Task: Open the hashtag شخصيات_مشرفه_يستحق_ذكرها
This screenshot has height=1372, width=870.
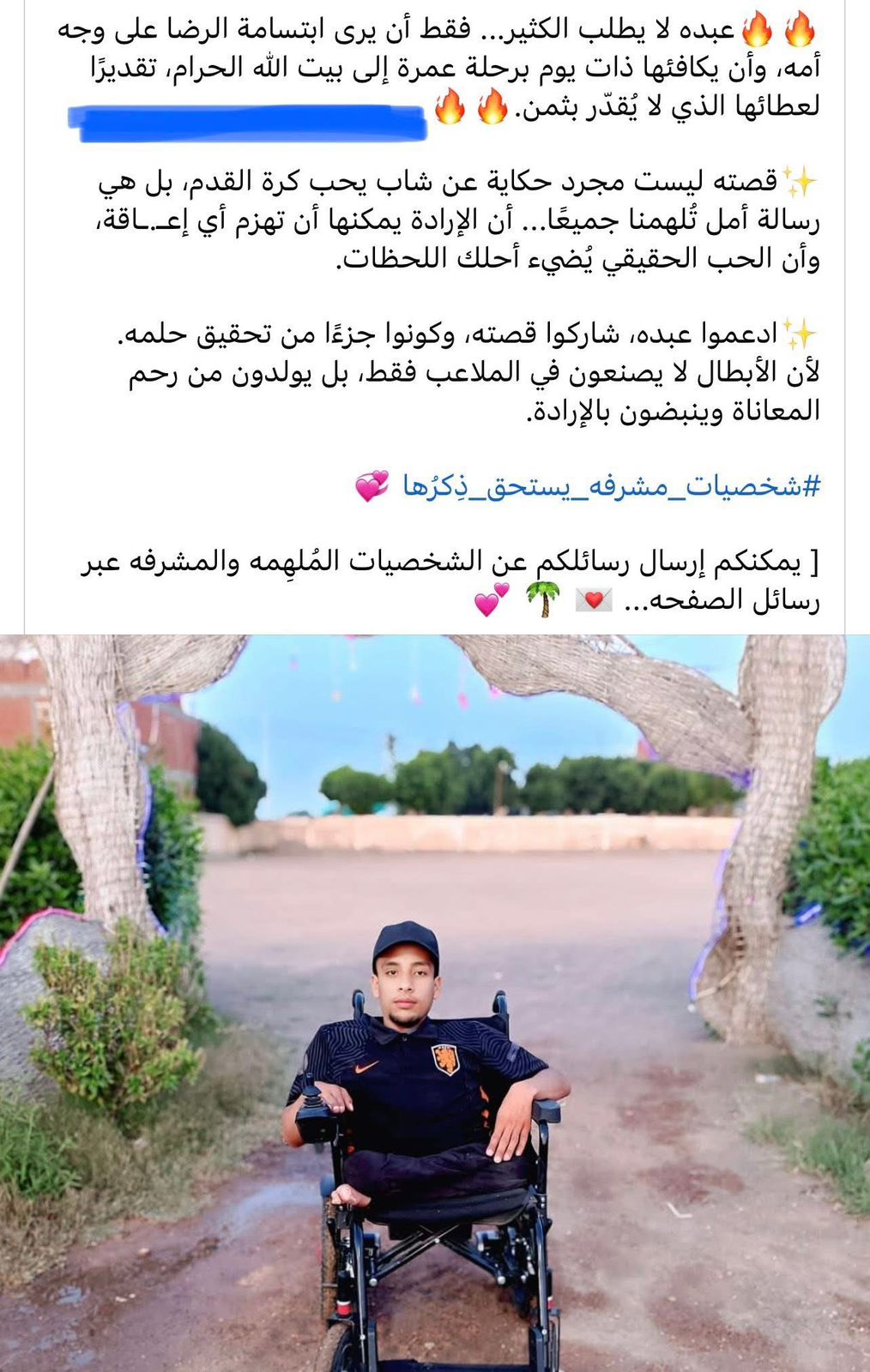Action: click(x=611, y=486)
